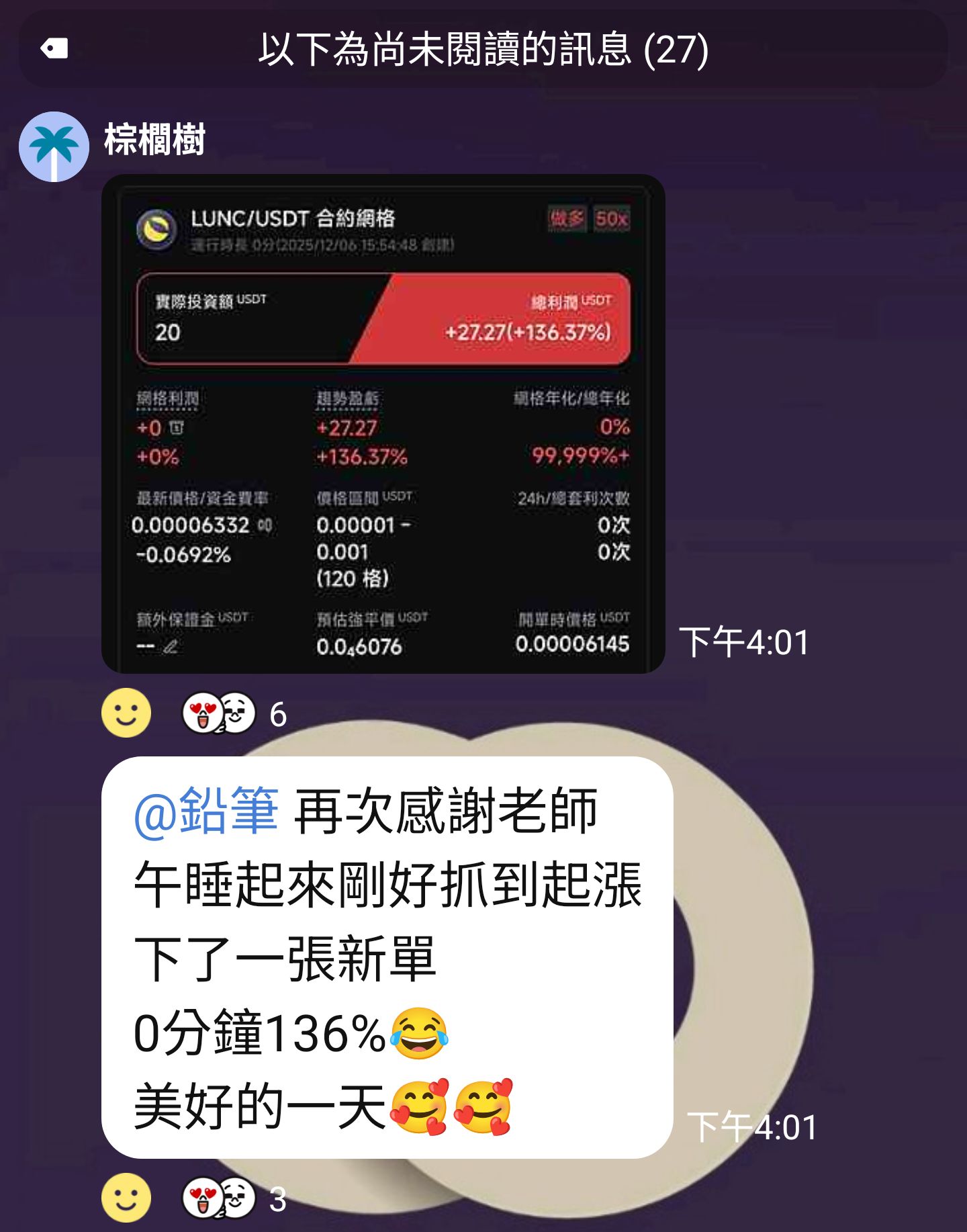Tap the unread messages banner bookmark icon

[54, 48]
